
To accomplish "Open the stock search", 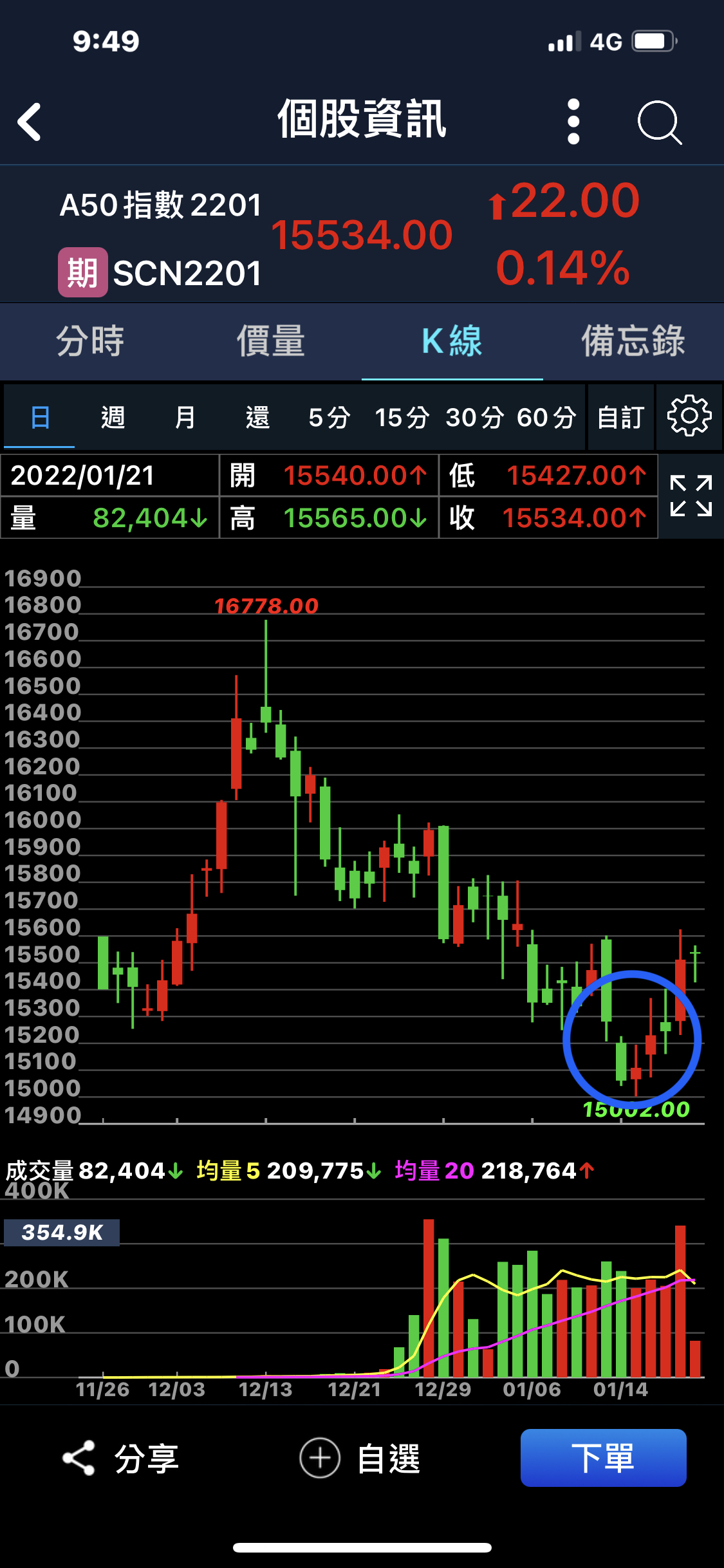I will (659, 122).
